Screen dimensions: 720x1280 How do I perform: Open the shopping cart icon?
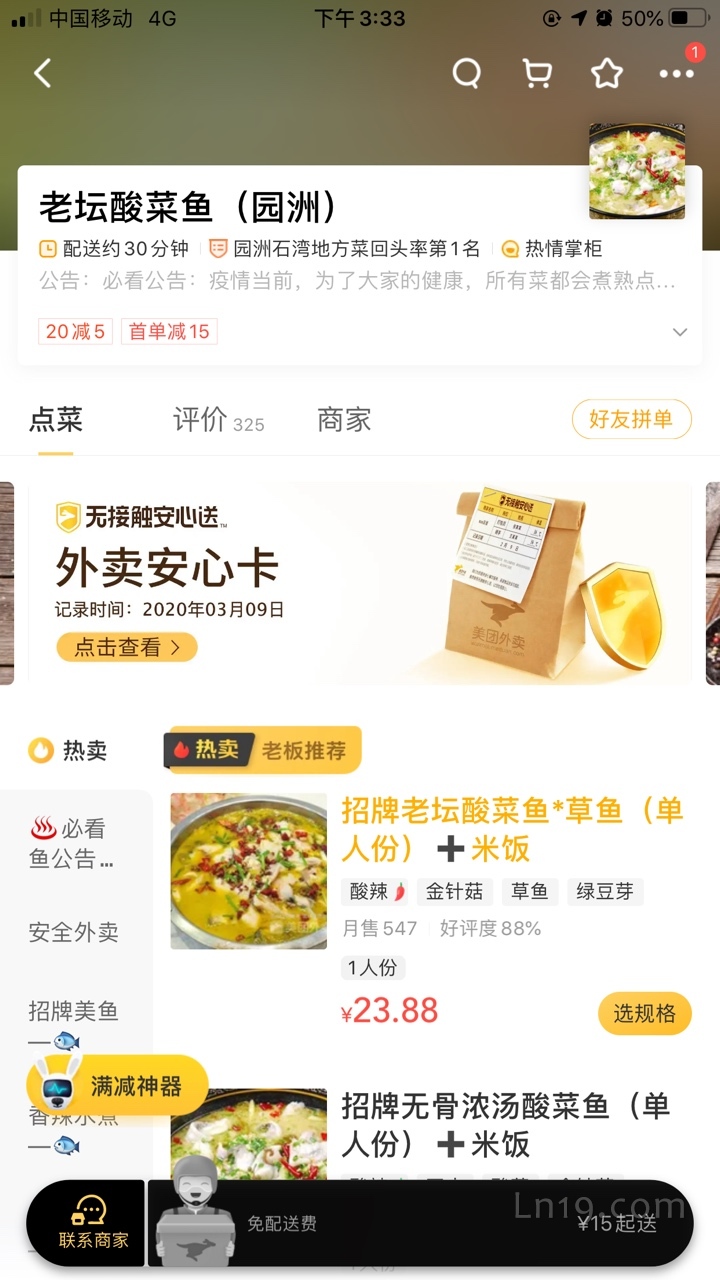(x=537, y=73)
